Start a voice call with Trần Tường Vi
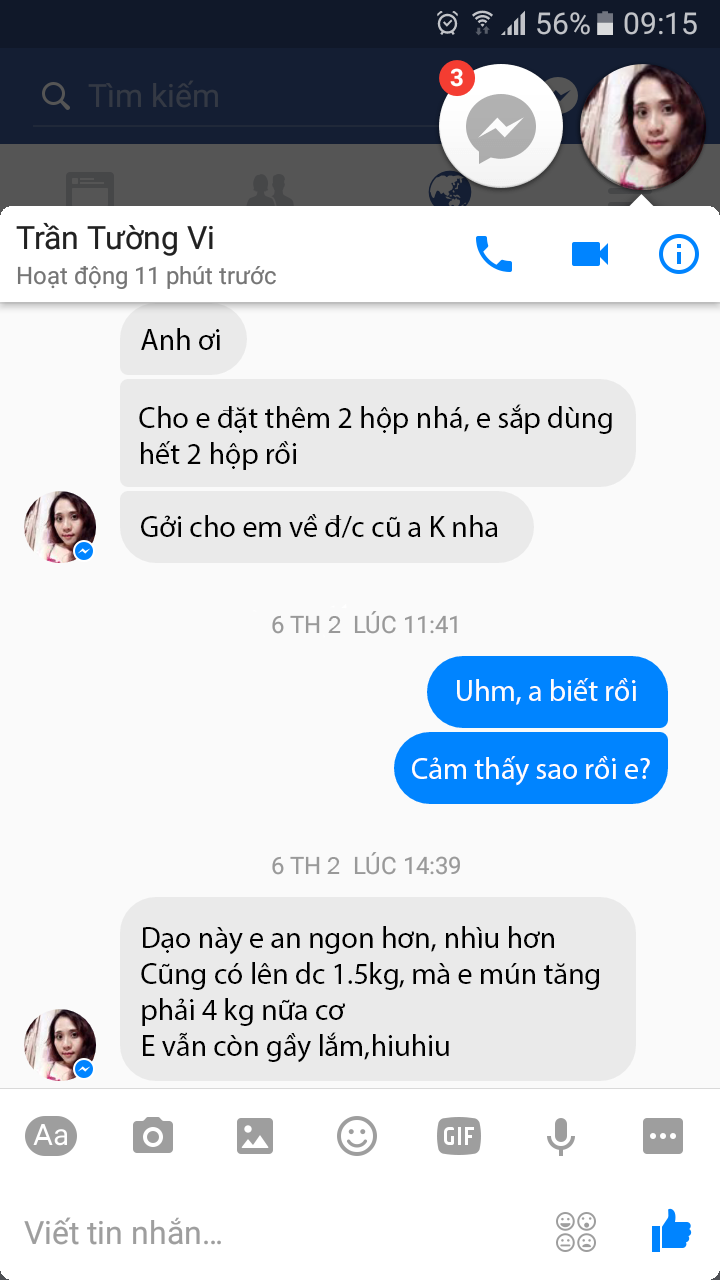 click(x=493, y=254)
